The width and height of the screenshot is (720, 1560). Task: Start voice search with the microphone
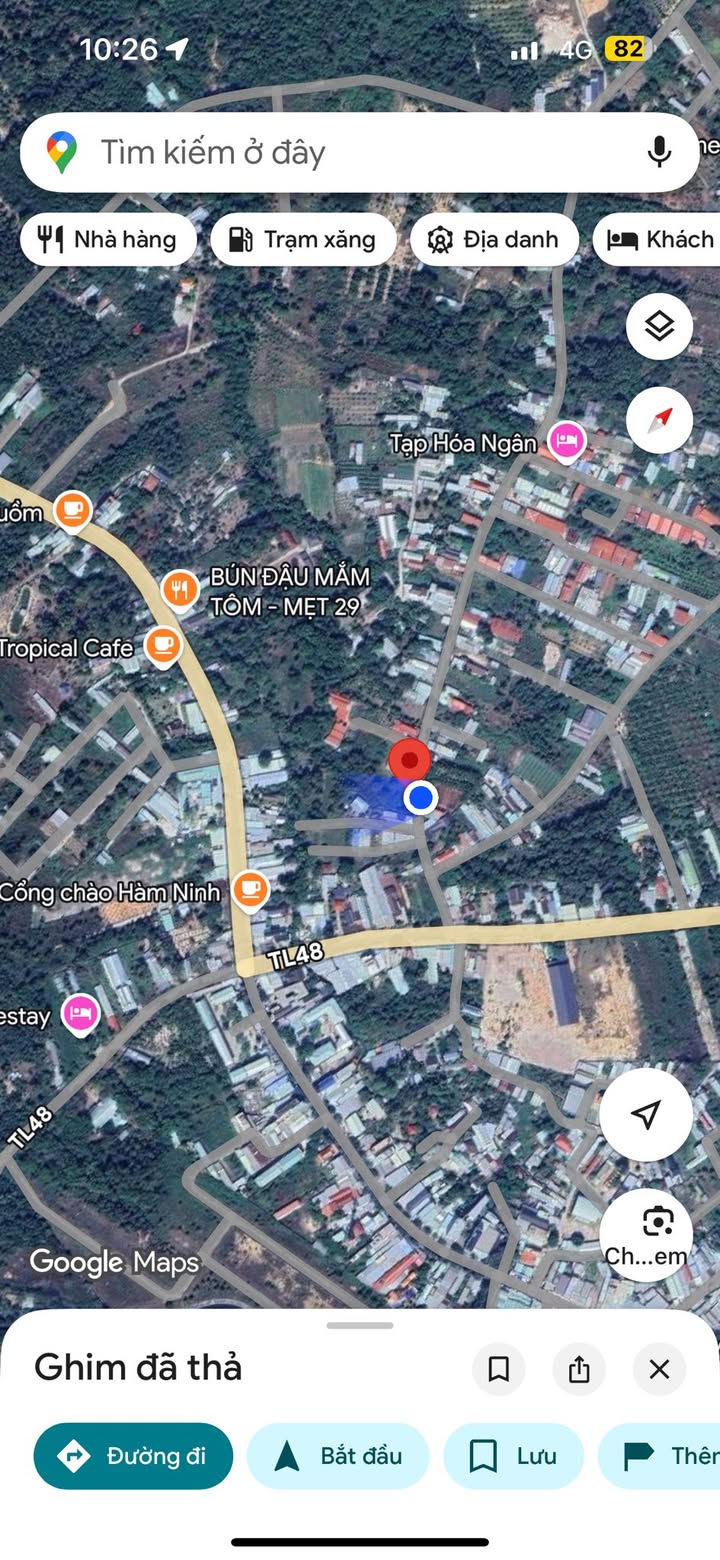(658, 152)
